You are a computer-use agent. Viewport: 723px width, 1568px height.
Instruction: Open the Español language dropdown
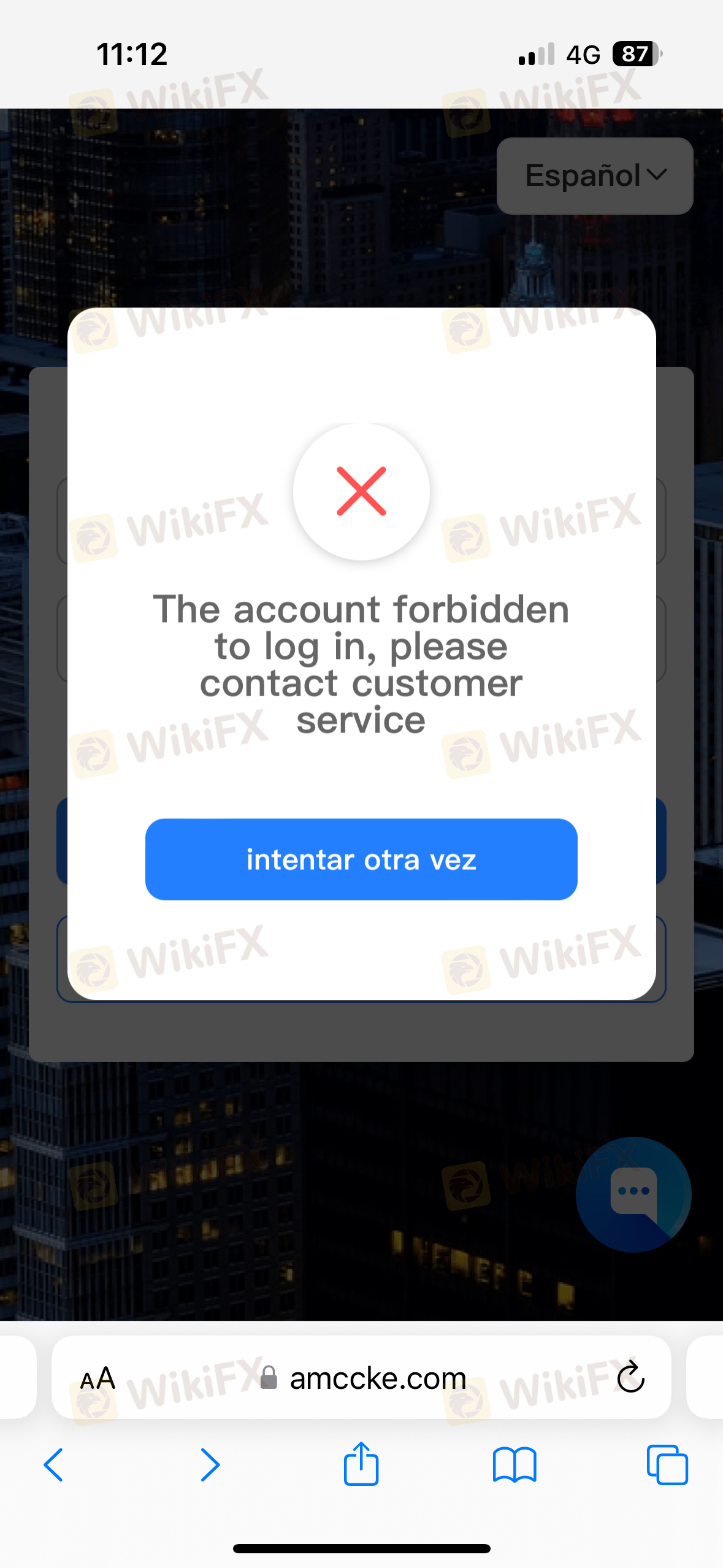[x=595, y=176]
